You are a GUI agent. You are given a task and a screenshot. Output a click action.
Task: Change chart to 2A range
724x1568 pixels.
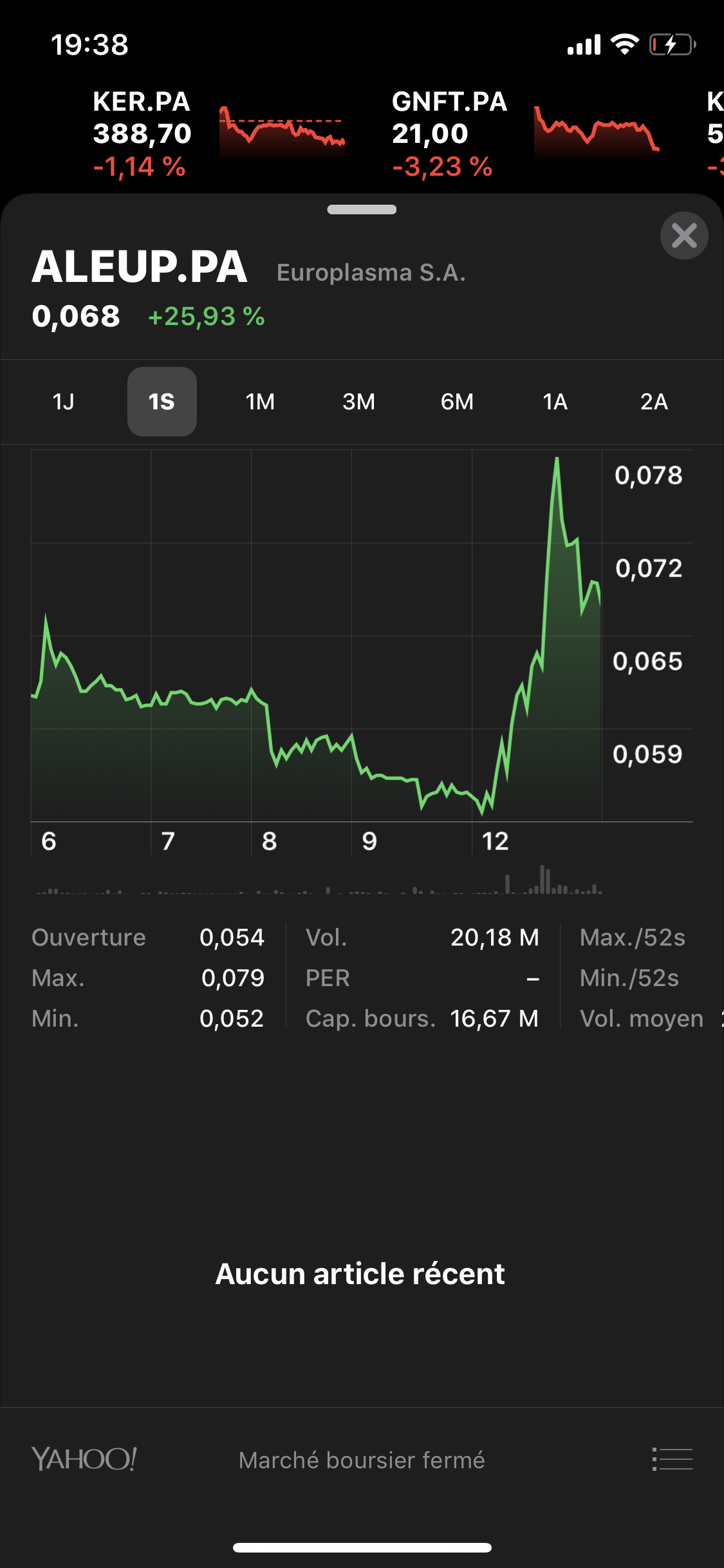(x=654, y=402)
